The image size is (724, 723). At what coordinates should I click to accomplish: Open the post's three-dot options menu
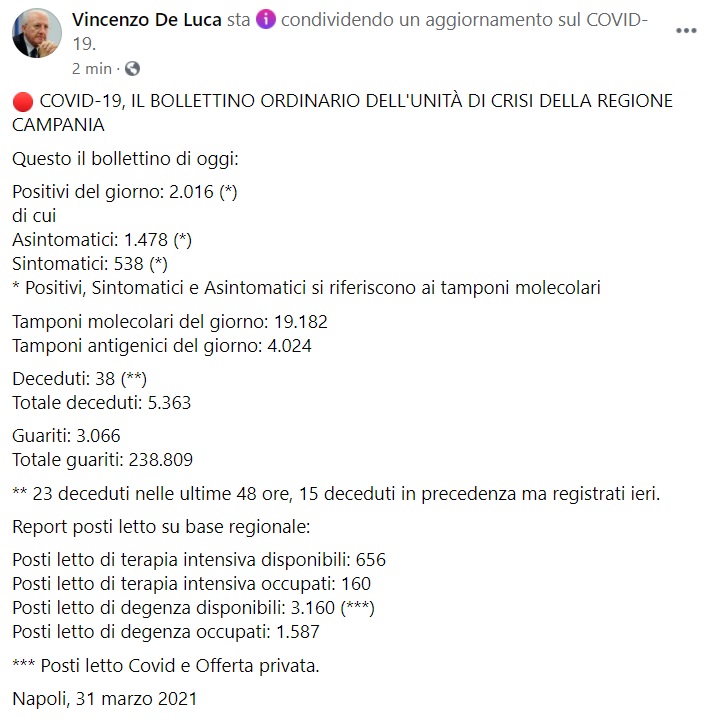[686, 31]
